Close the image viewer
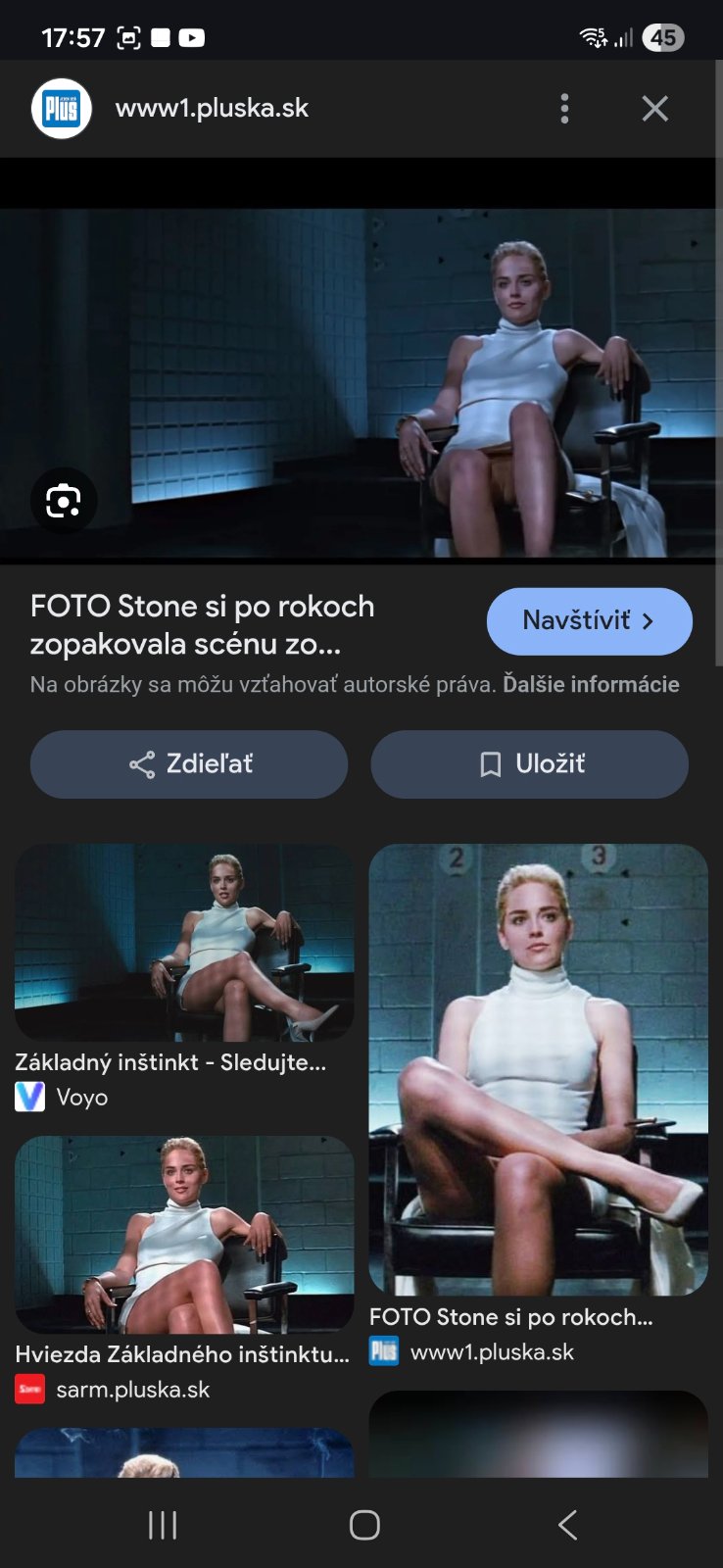Viewport: 723px width, 1568px height. point(654,109)
